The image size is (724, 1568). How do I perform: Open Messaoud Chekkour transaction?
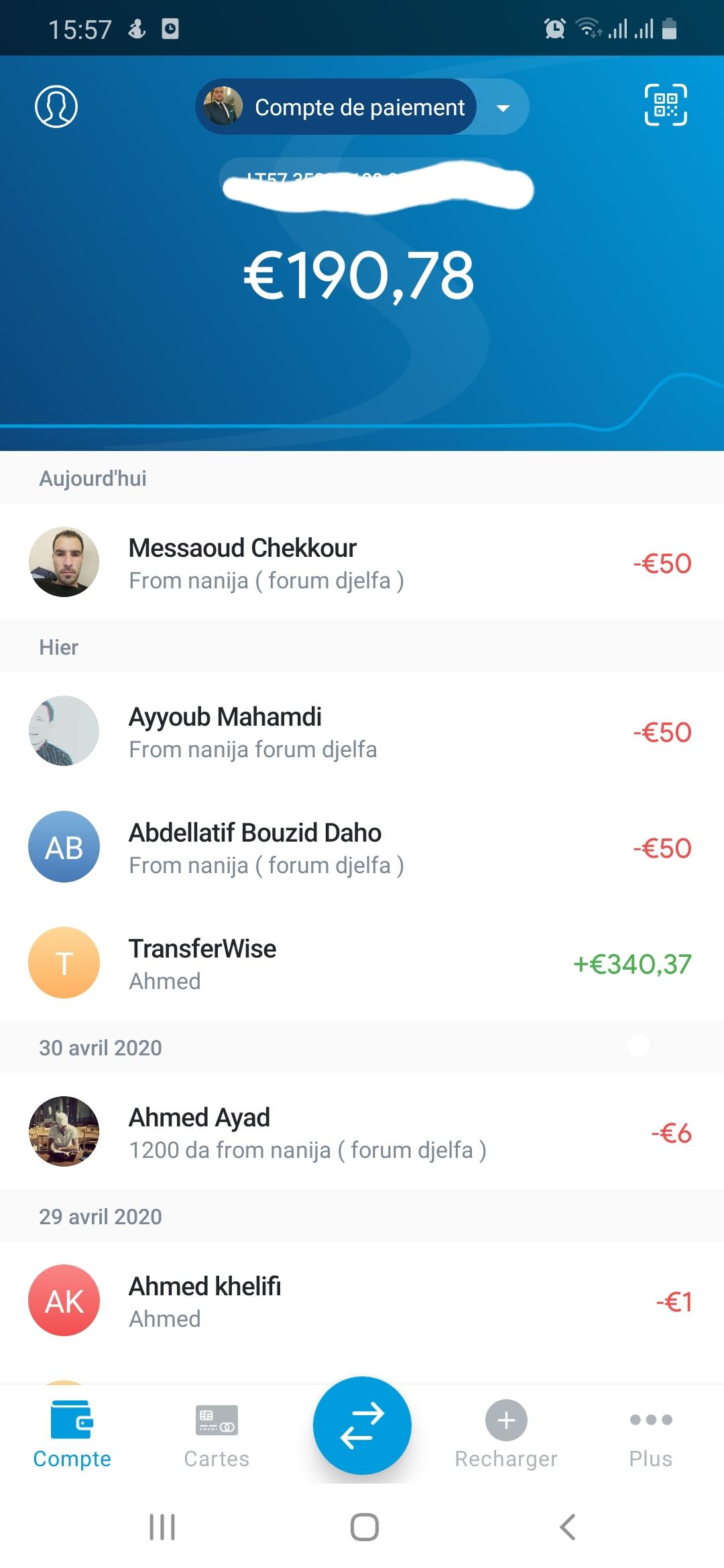(362, 563)
